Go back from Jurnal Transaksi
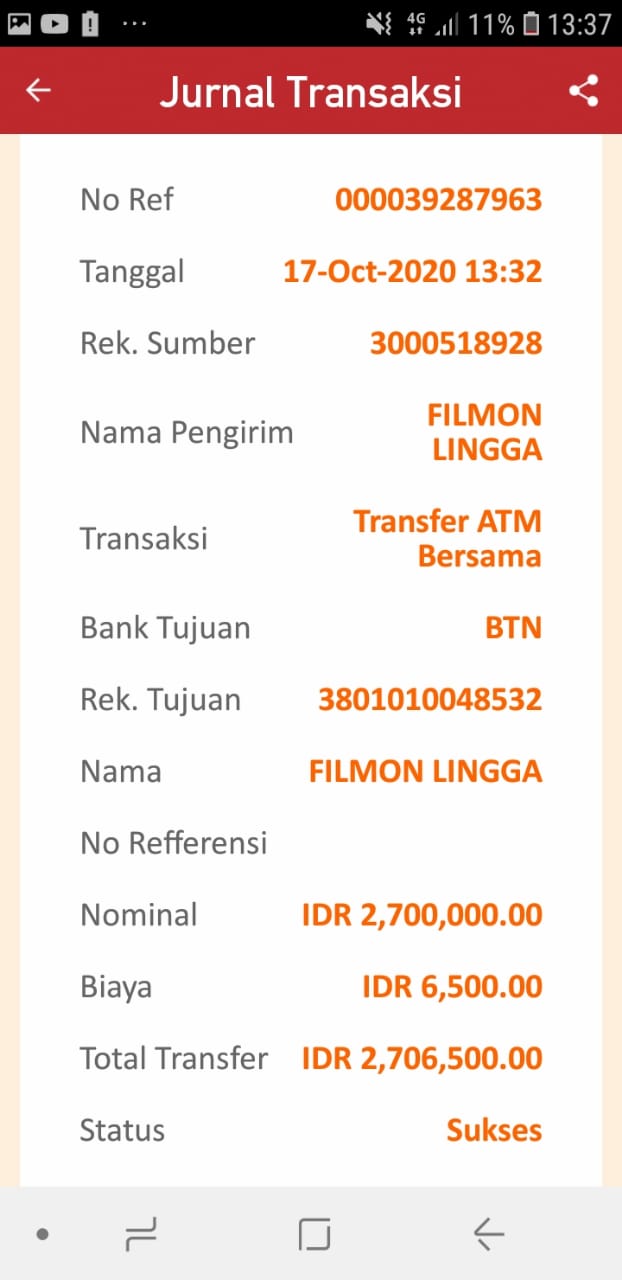Viewport: 622px width, 1280px height. [38, 91]
